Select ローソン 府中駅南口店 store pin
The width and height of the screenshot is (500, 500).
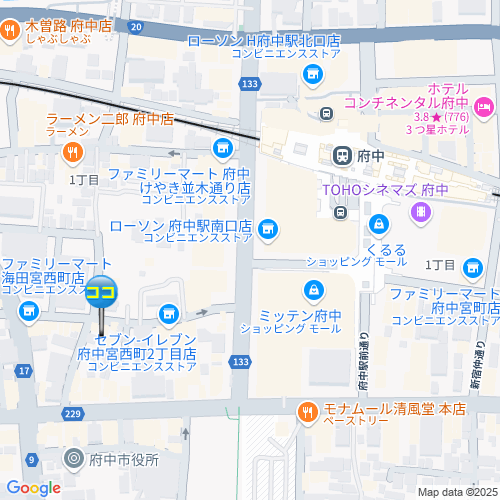(268, 231)
